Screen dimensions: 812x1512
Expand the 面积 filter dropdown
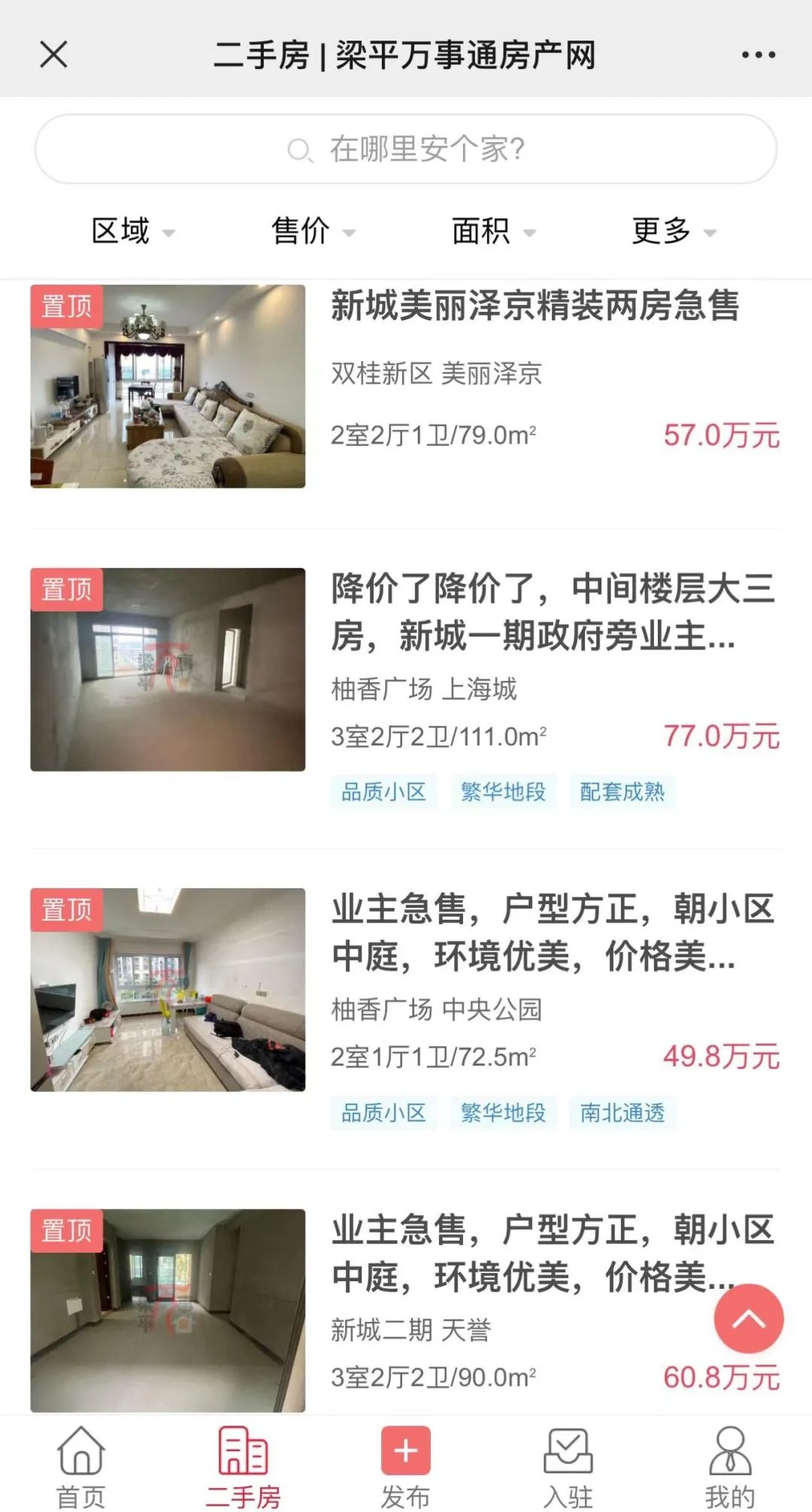click(493, 231)
